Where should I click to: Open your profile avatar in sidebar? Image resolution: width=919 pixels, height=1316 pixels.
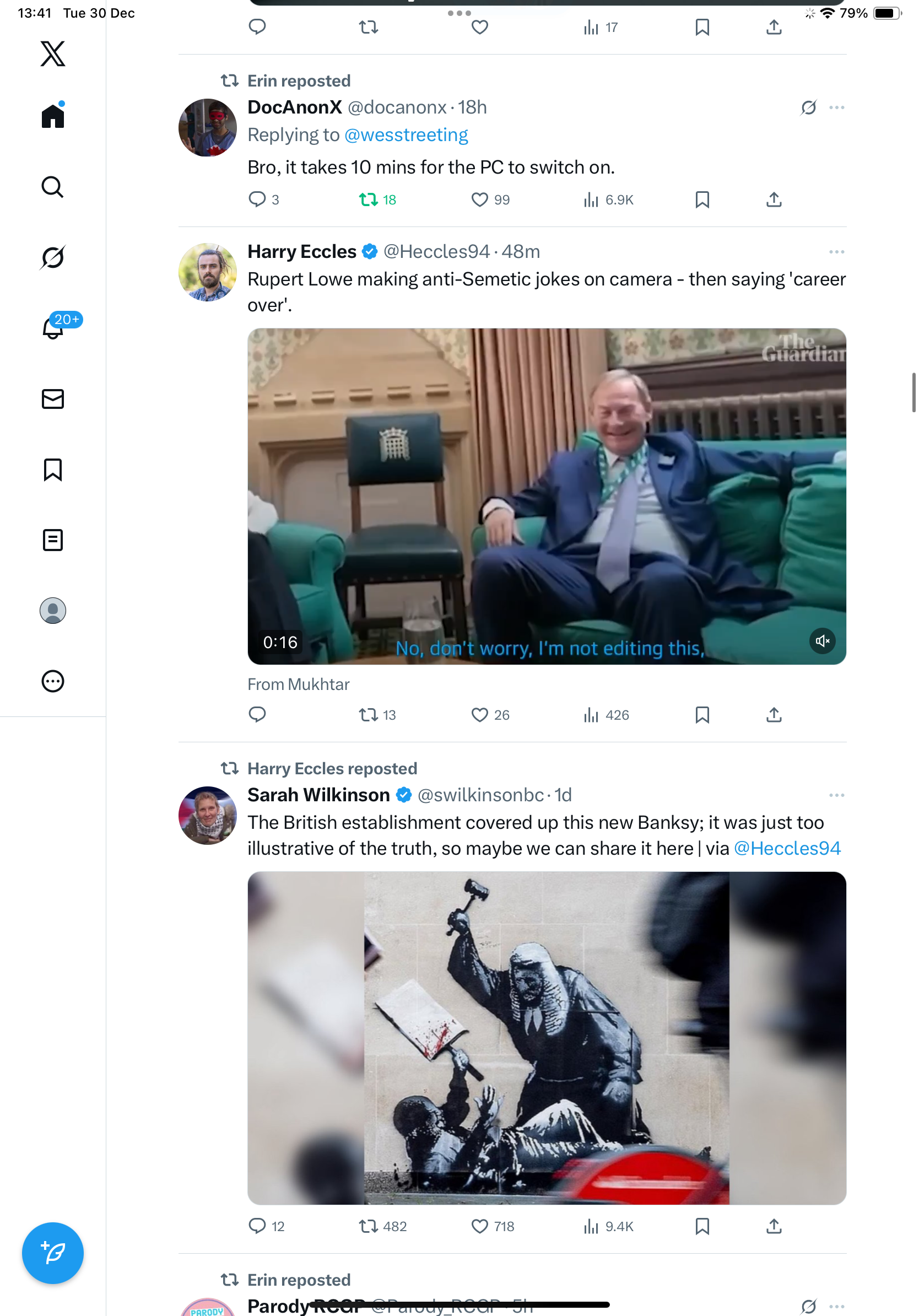pyautogui.click(x=53, y=611)
